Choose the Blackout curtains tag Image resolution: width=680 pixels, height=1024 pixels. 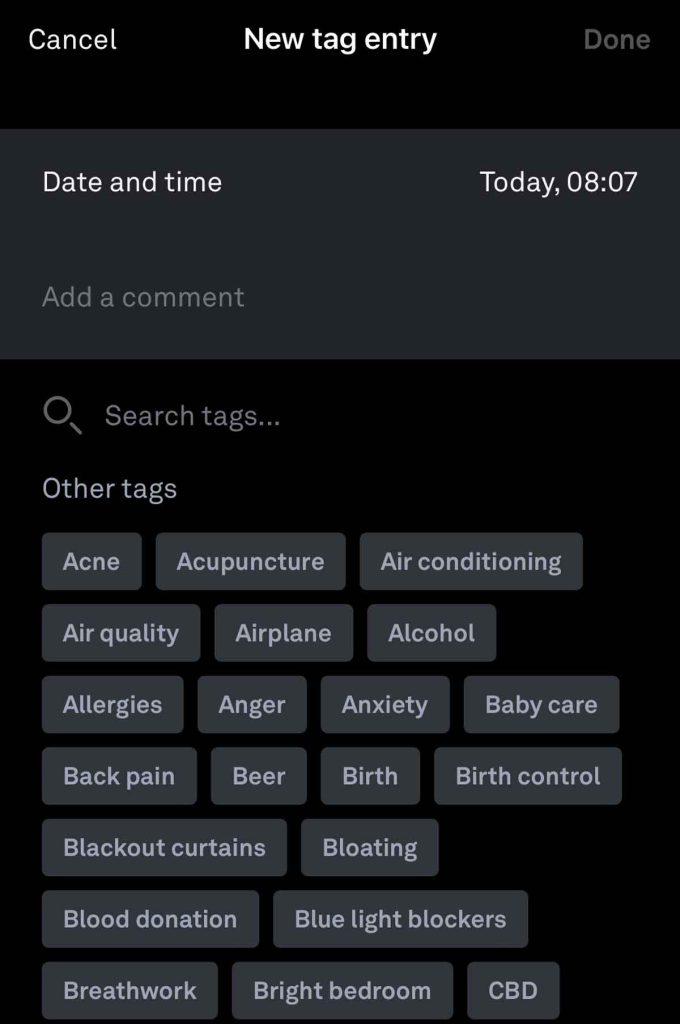164,848
